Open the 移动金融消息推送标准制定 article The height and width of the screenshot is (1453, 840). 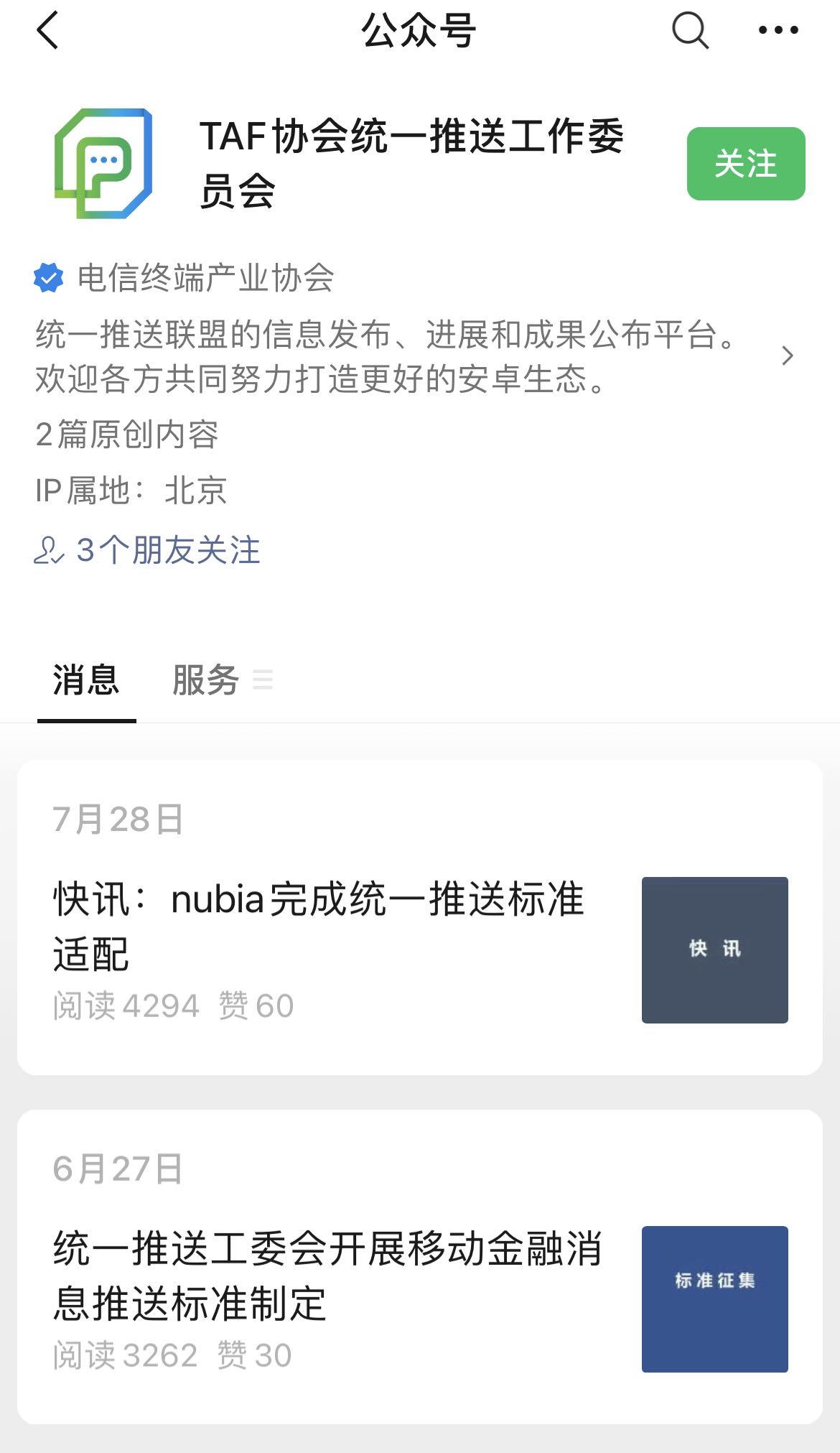pyautogui.click(x=327, y=1276)
